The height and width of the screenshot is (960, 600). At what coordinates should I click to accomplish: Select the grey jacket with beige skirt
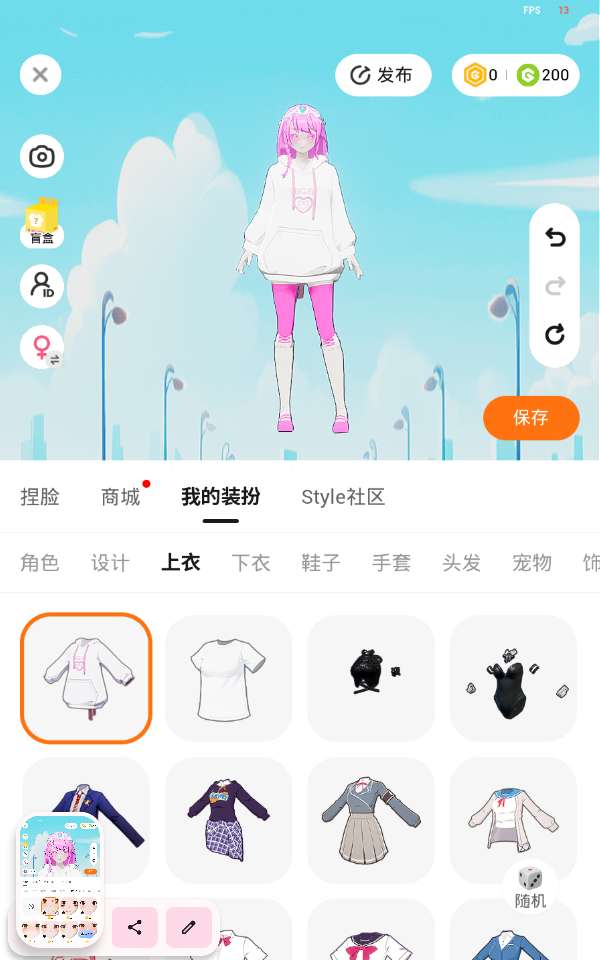coord(370,820)
